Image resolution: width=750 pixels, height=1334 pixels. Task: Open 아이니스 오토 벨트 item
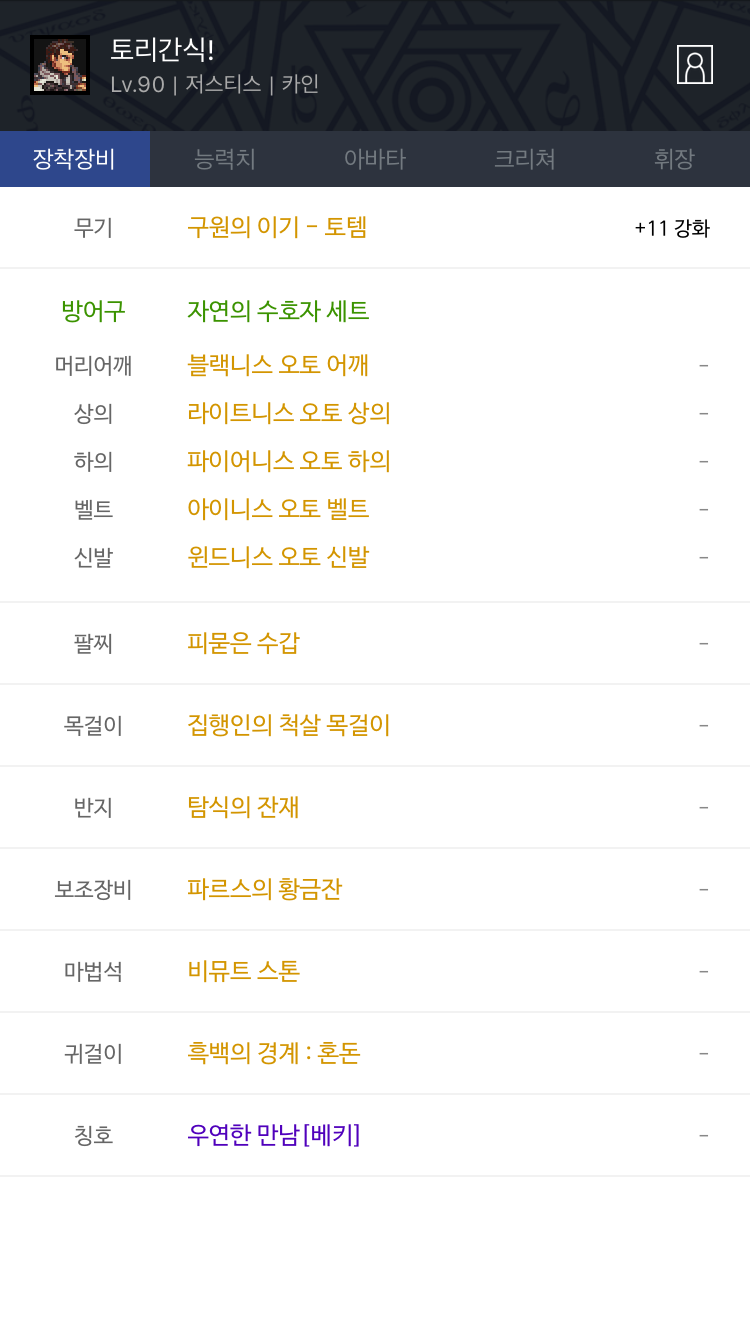(278, 509)
